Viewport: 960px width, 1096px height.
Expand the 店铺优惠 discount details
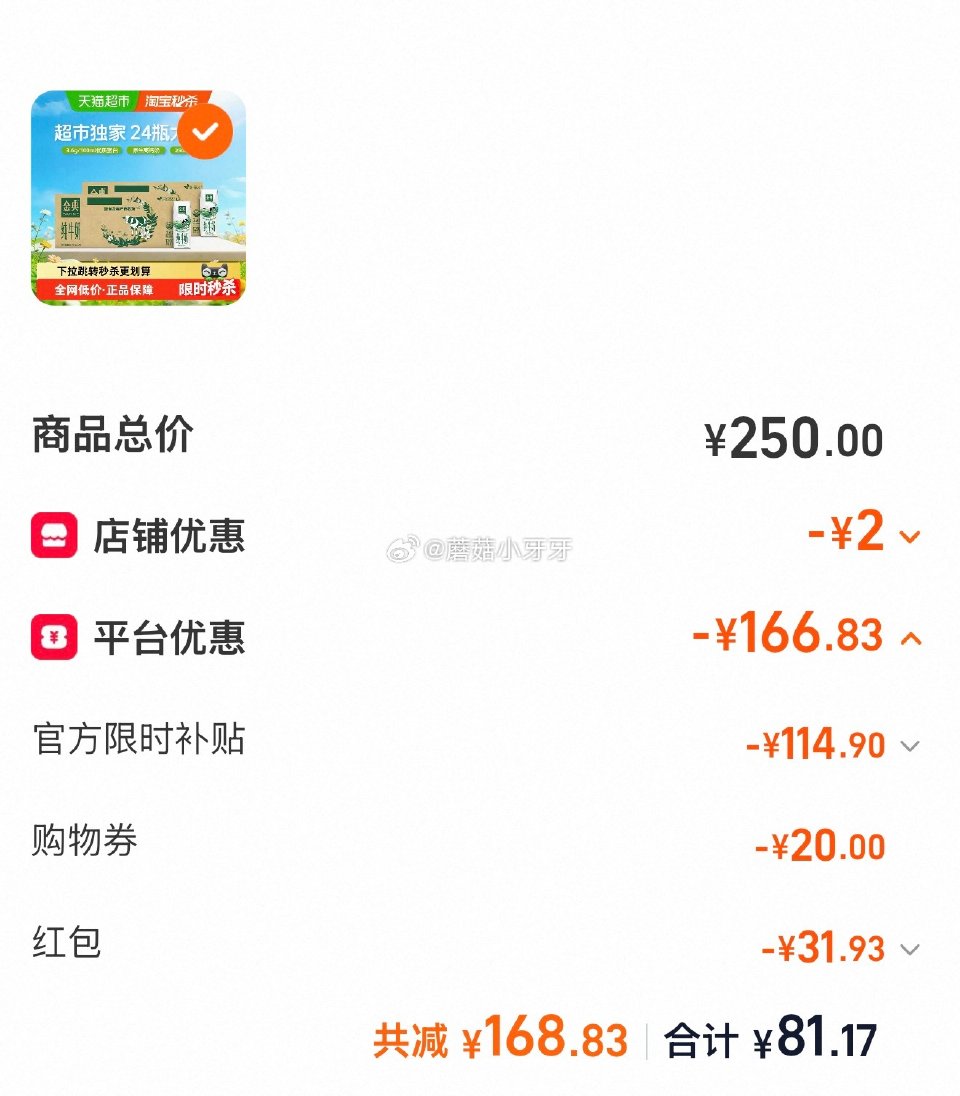908,538
